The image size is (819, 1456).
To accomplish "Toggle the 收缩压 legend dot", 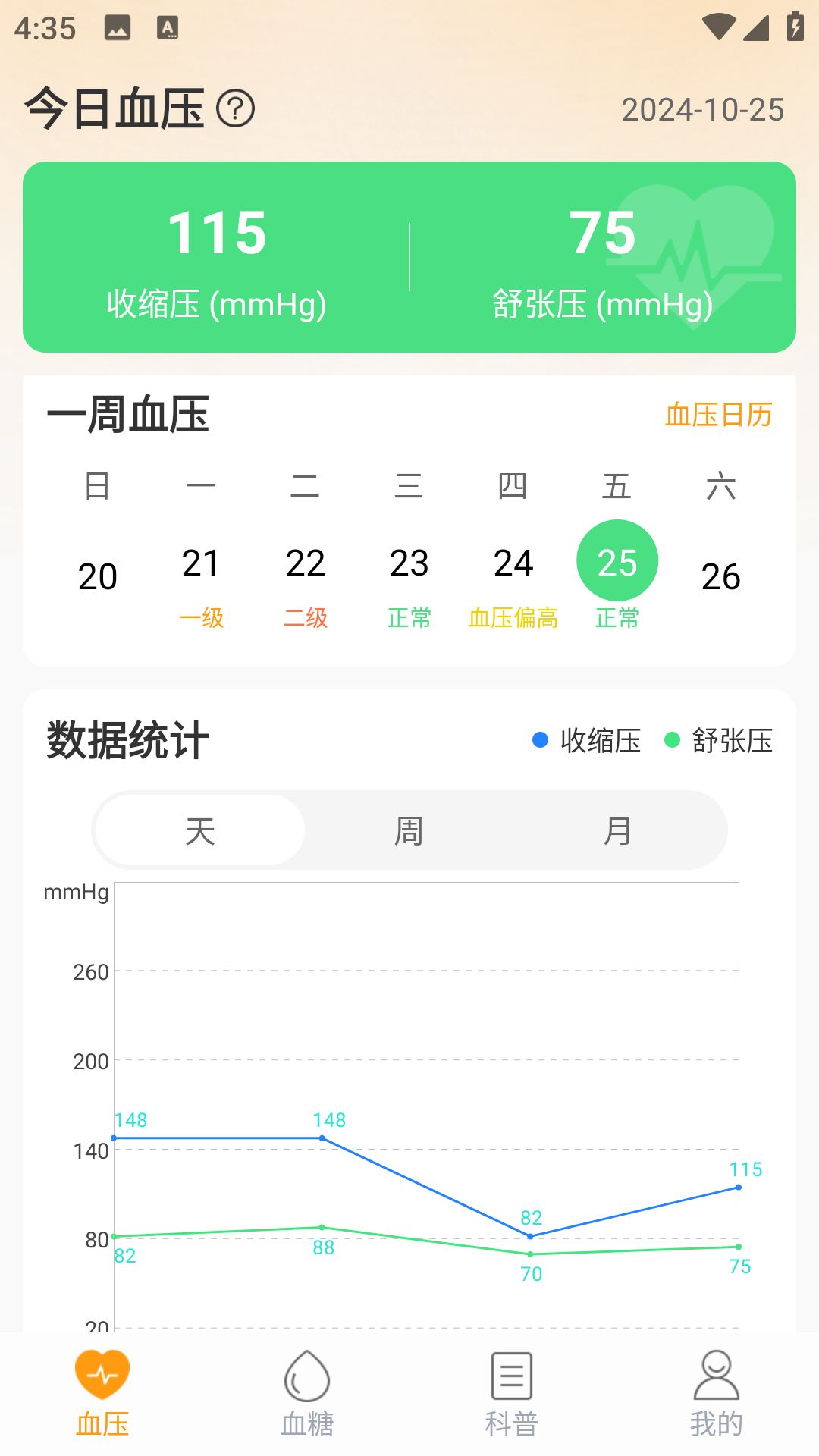I will pyautogui.click(x=538, y=740).
